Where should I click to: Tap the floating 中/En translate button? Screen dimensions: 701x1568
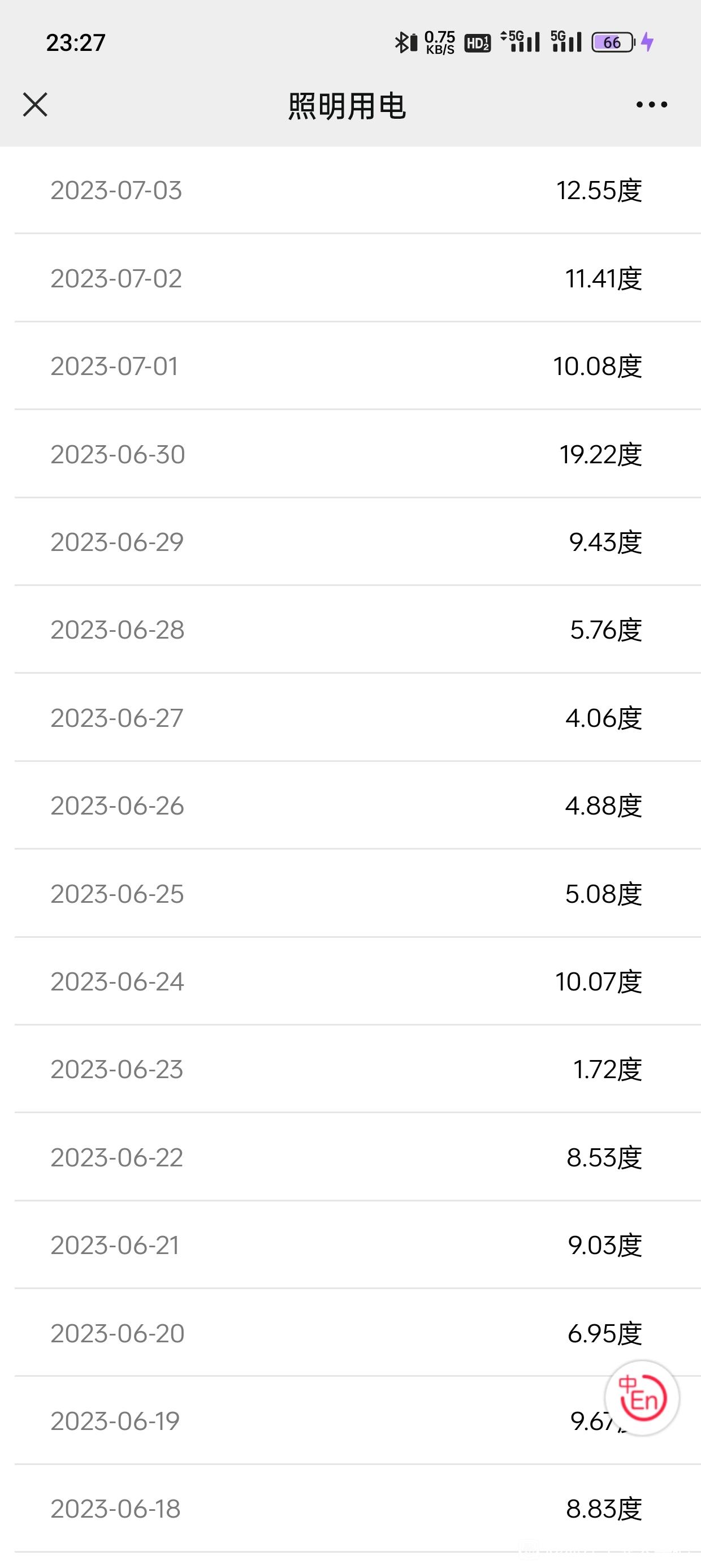(x=642, y=1398)
